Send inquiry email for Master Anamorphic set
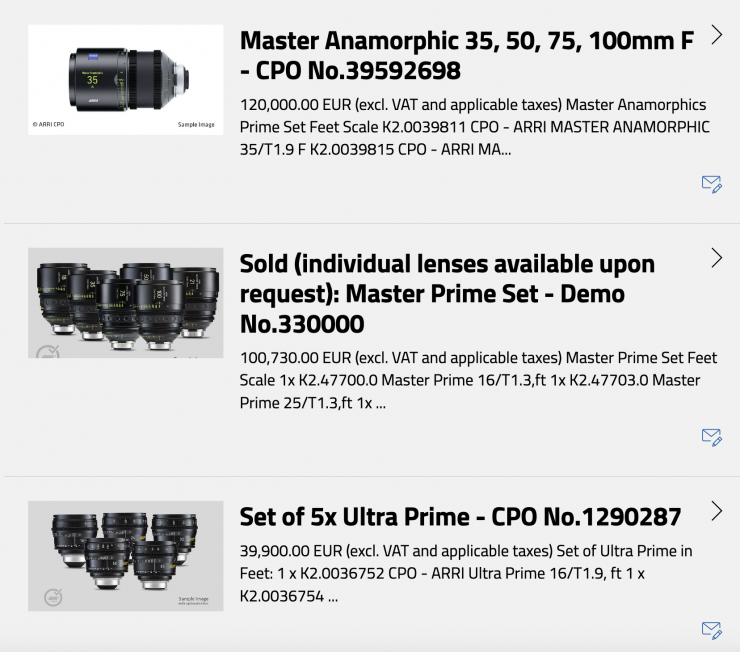740x652 pixels. [712, 184]
